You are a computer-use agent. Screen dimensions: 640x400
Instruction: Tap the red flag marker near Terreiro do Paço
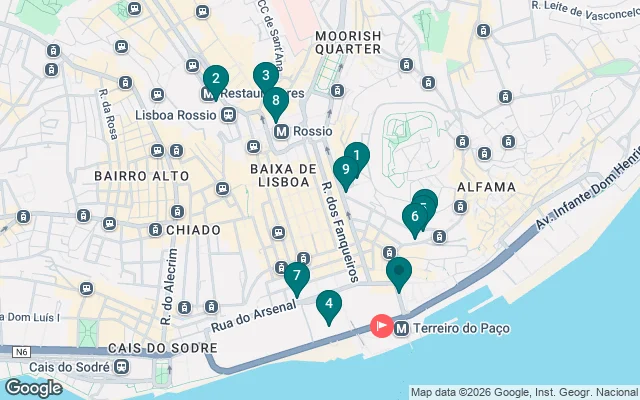coord(381,327)
